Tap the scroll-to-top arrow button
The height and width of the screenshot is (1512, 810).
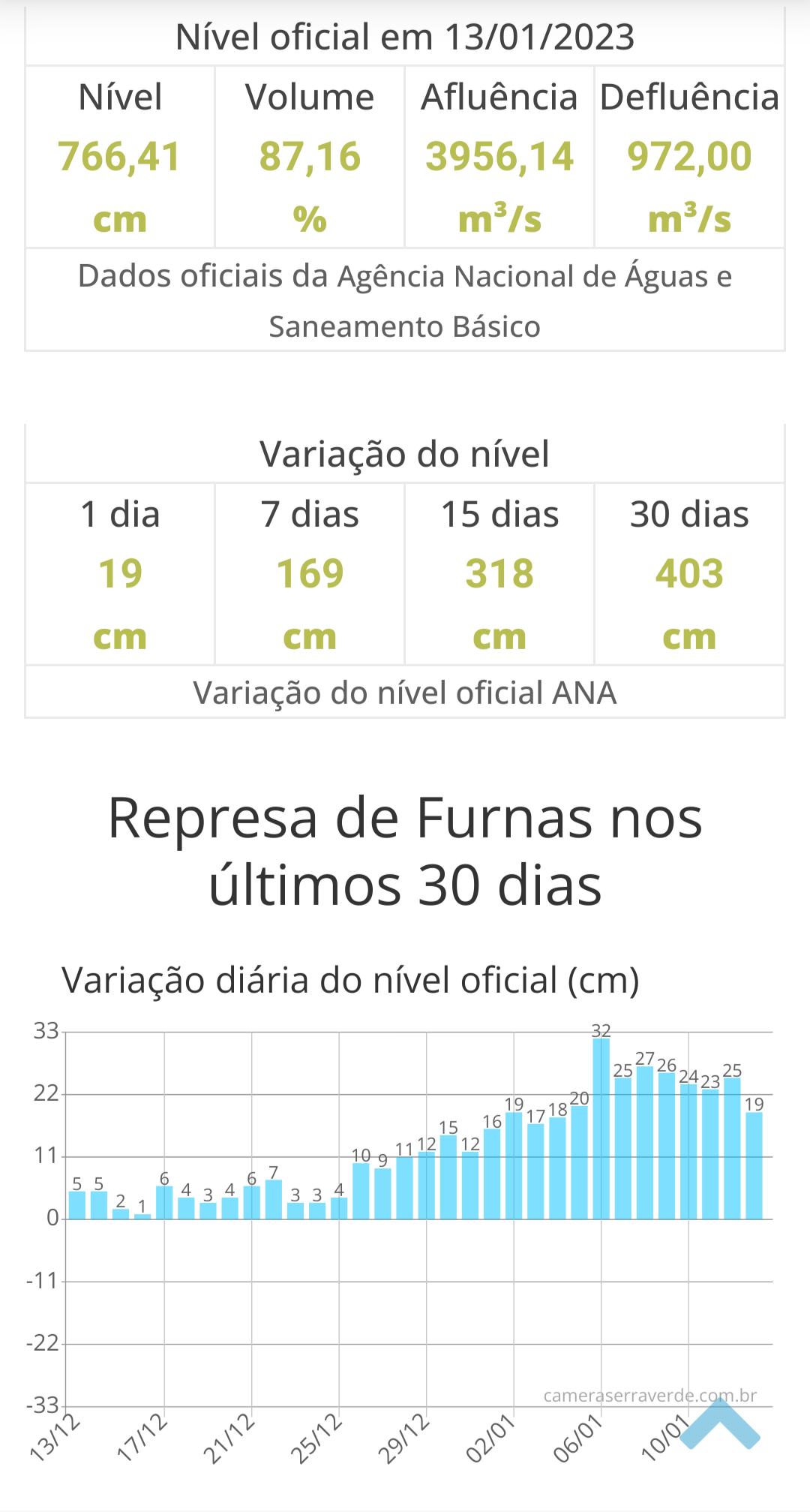[720, 1424]
